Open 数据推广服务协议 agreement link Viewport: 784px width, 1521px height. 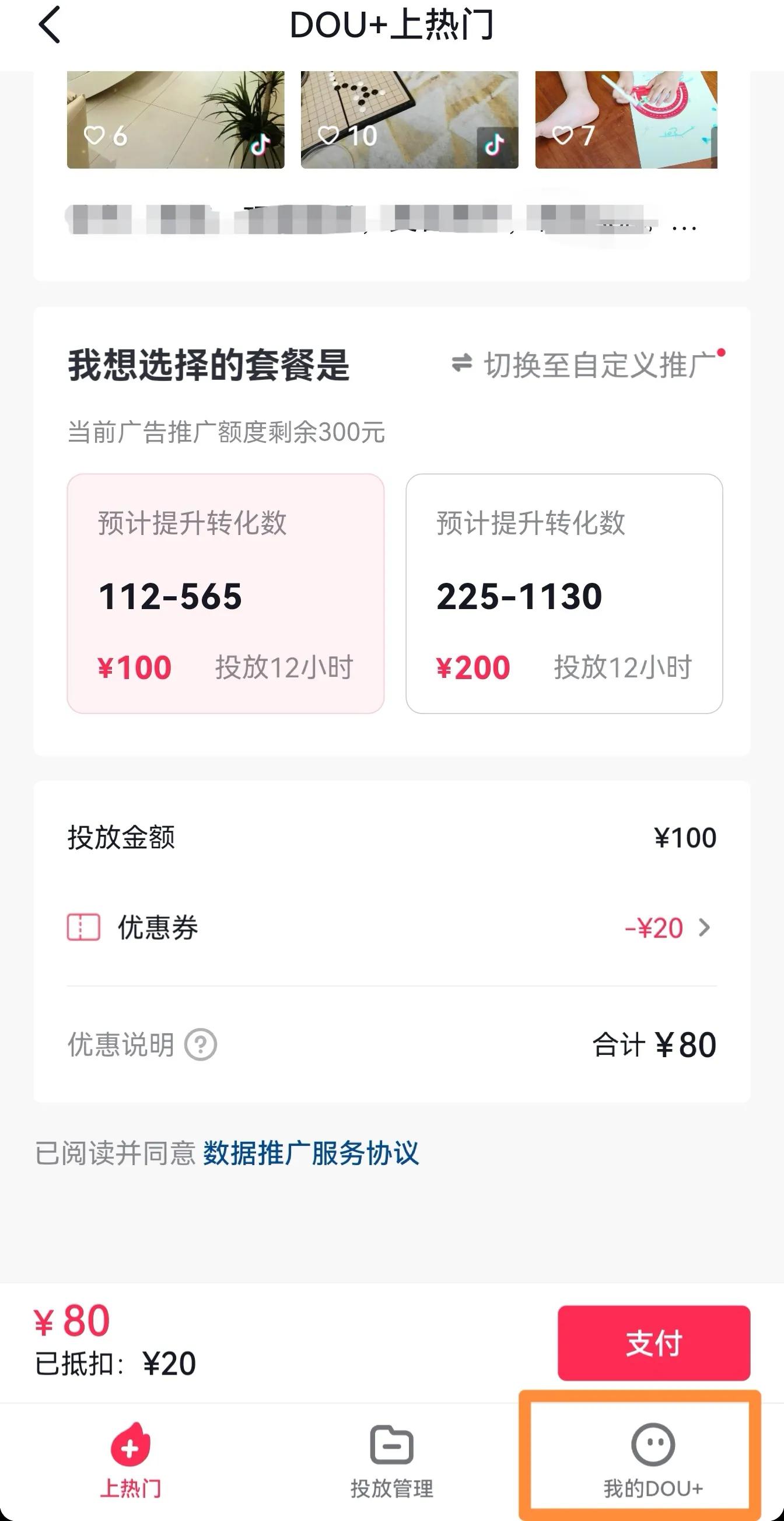(310, 1153)
